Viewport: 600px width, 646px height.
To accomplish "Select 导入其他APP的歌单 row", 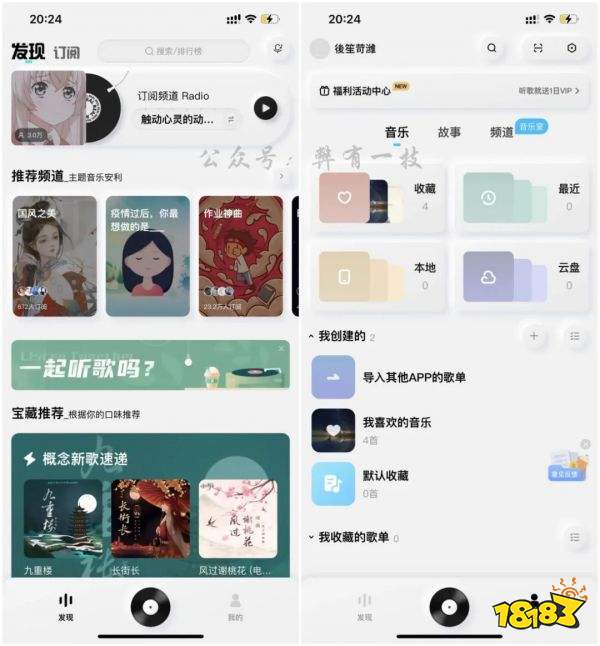I will (x=413, y=377).
